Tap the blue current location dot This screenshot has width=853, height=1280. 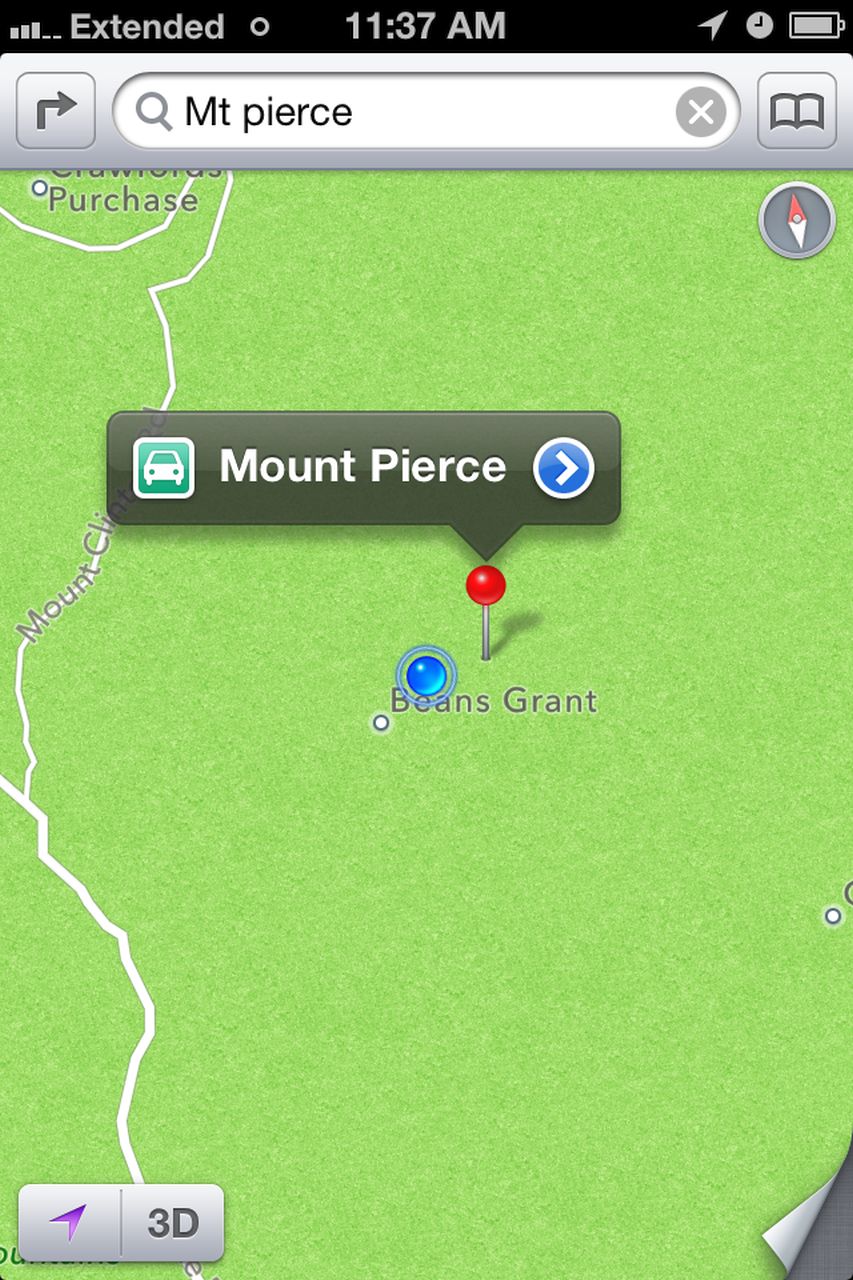pyautogui.click(x=426, y=675)
